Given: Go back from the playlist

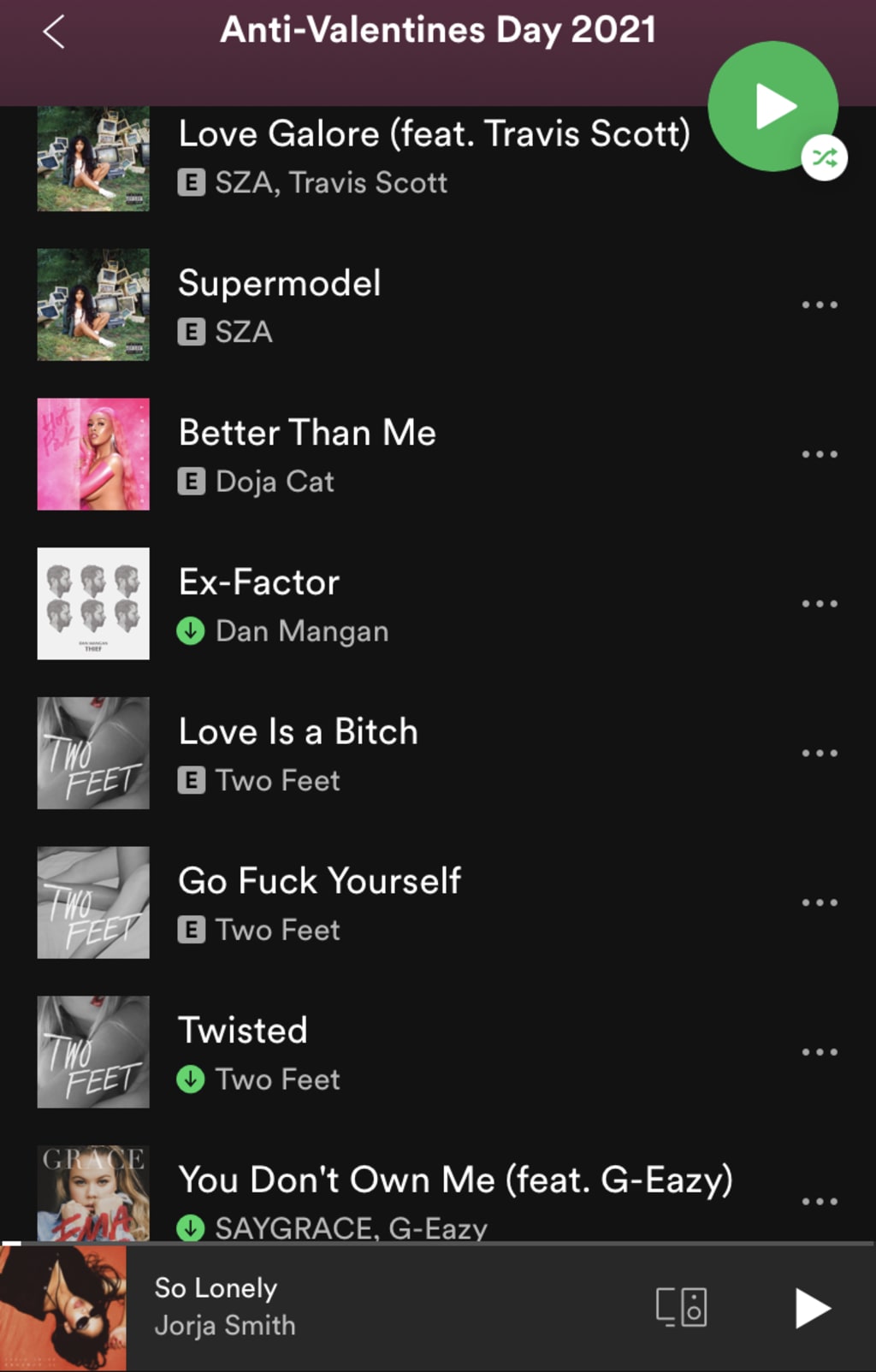Looking at the screenshot, I should coord(53,33).
